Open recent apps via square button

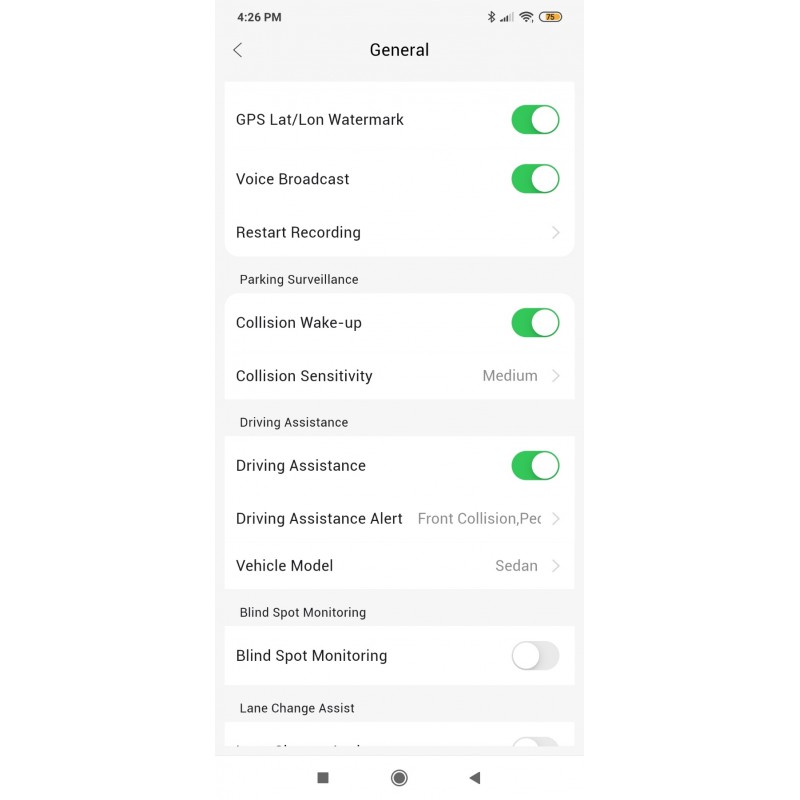click(323, 778)
